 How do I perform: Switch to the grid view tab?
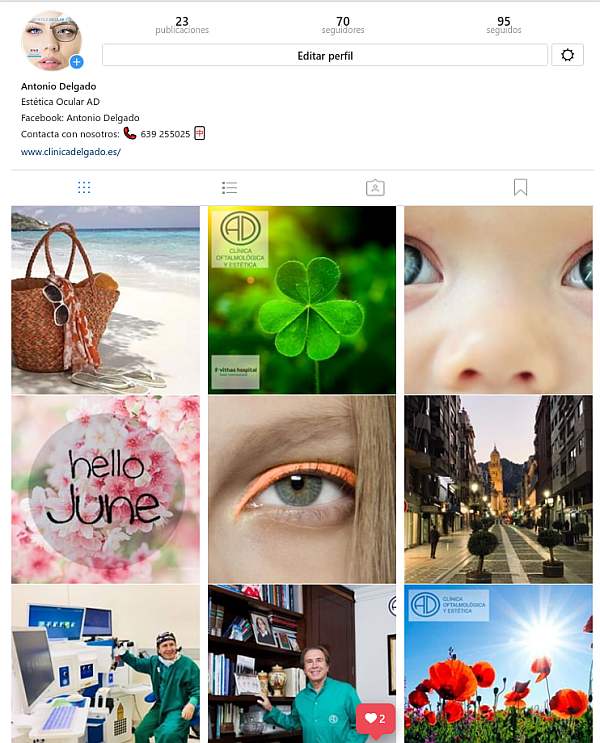coord(84,187)
